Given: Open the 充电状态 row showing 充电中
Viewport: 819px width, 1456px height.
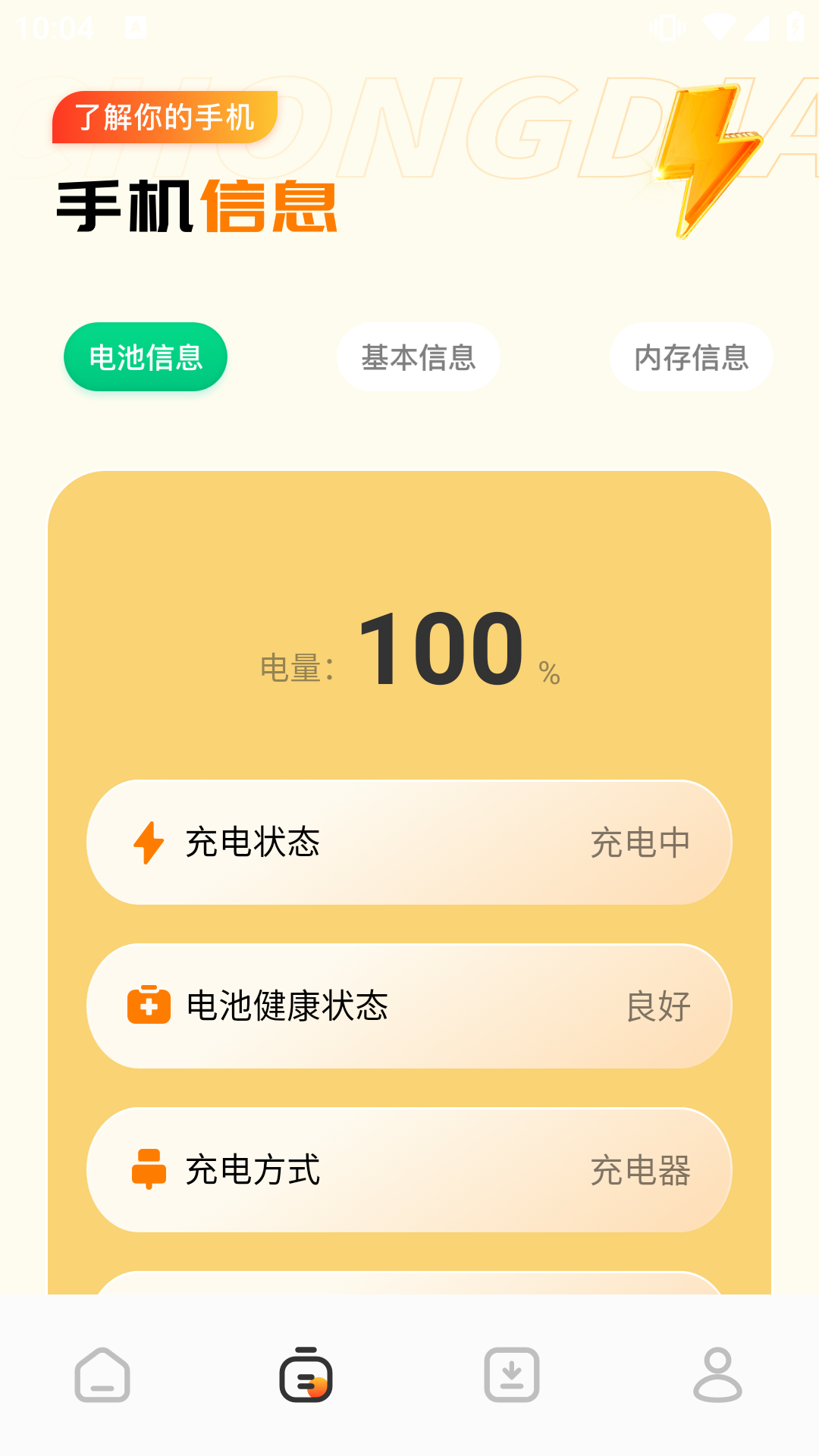Looking at the screenshot, I should (409, 842).
